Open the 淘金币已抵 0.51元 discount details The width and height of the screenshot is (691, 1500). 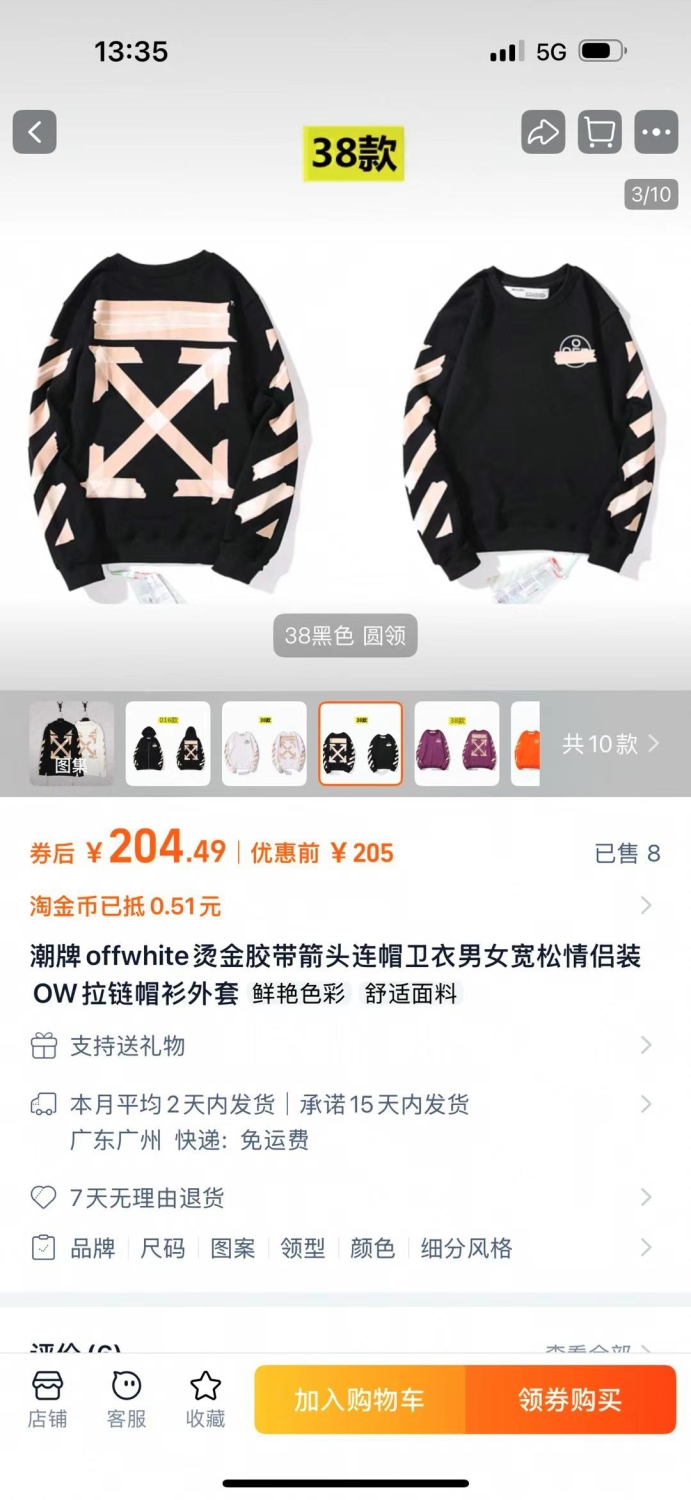[x=345, y=906]
